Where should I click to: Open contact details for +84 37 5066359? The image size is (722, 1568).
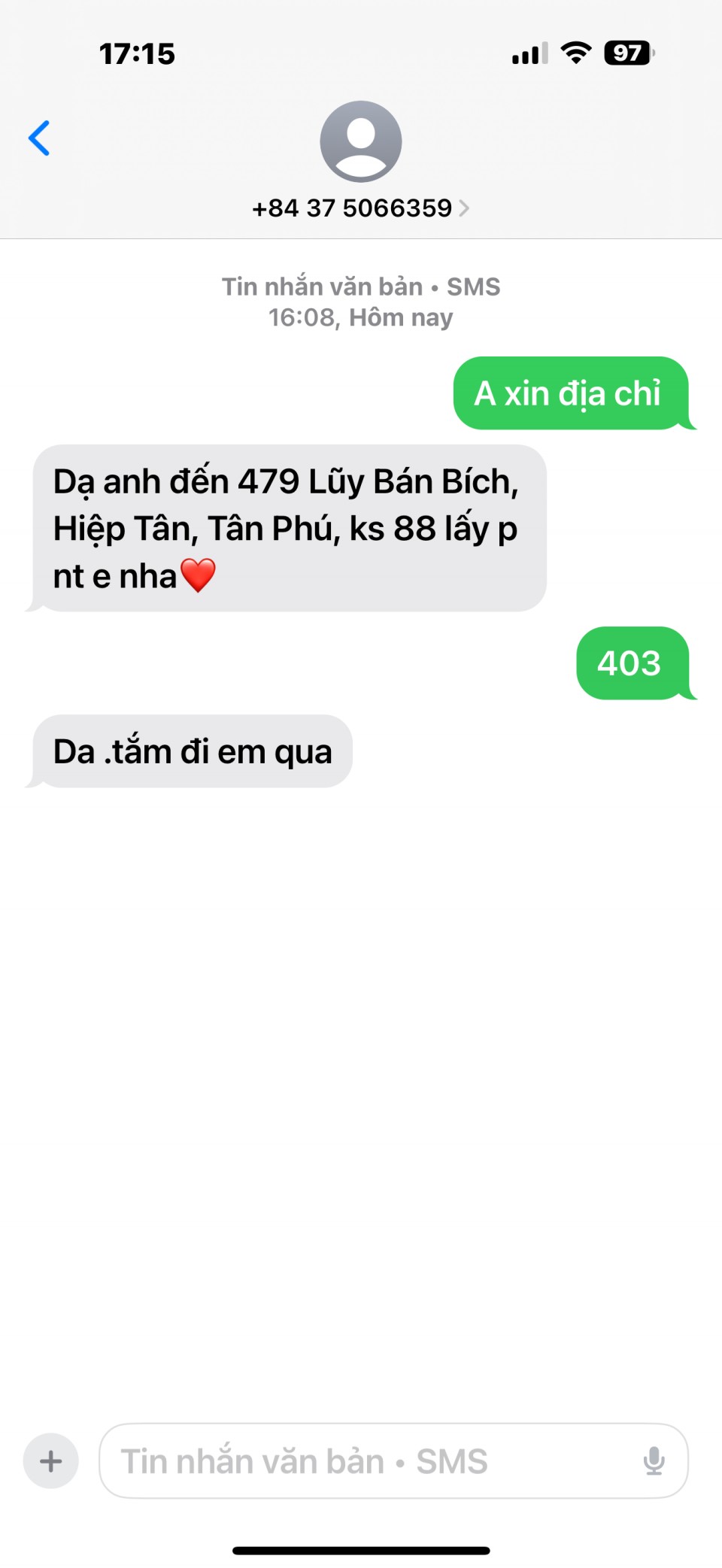[360, 208]
